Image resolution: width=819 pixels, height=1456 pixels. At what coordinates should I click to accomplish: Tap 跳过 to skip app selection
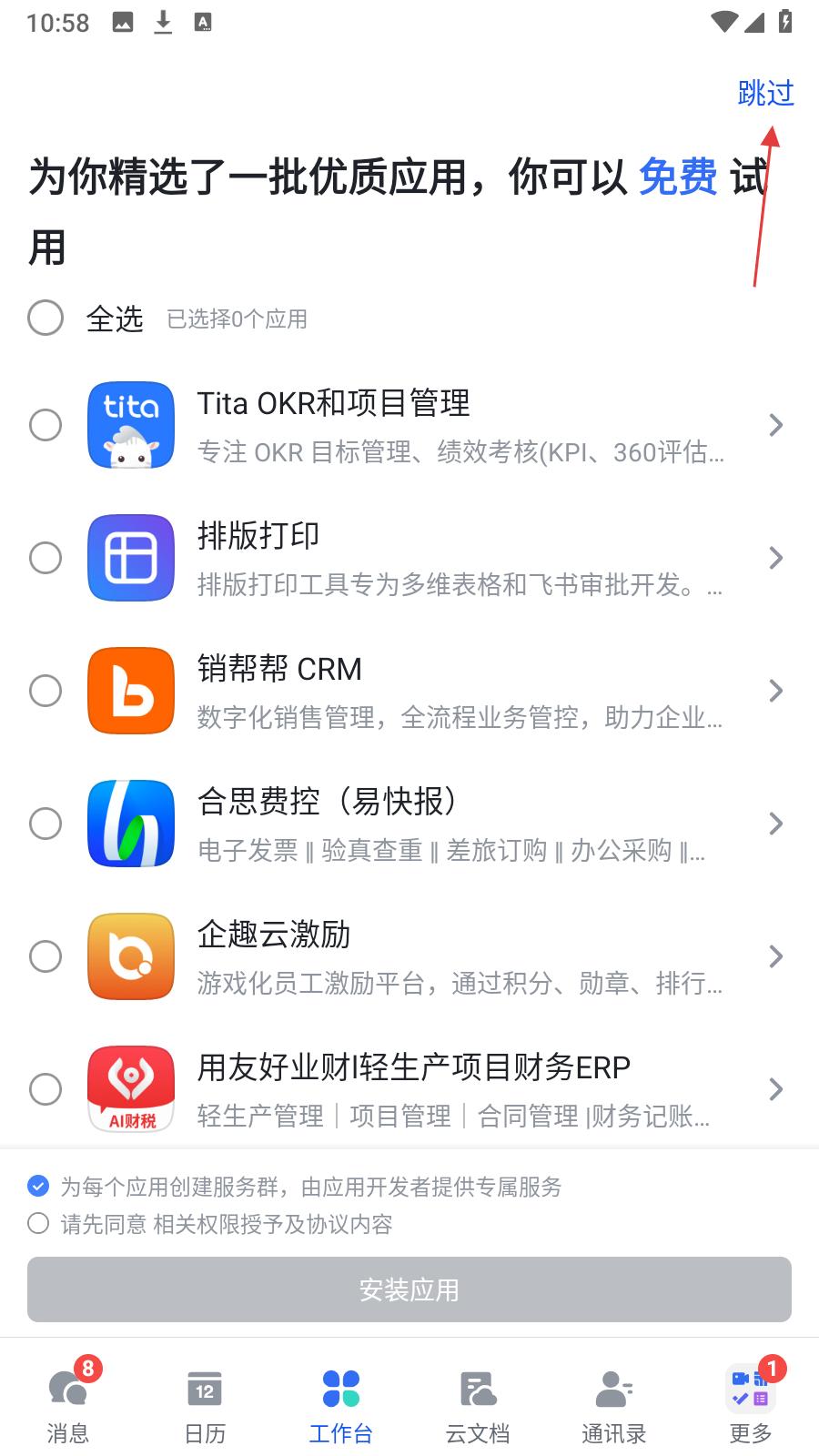tap(765, 93)
